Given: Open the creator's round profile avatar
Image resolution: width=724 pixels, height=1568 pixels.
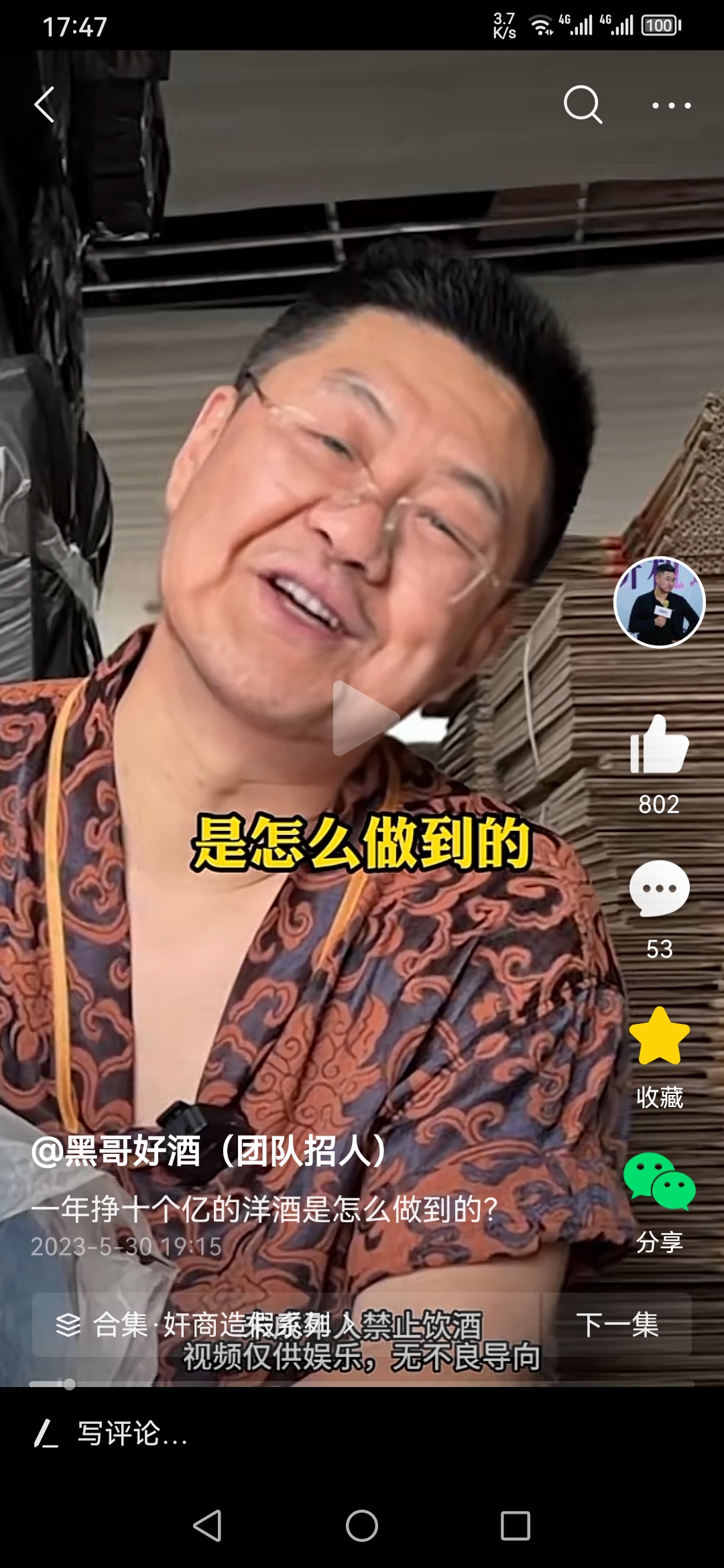Looking at the screenshot, I should (659, 602).
